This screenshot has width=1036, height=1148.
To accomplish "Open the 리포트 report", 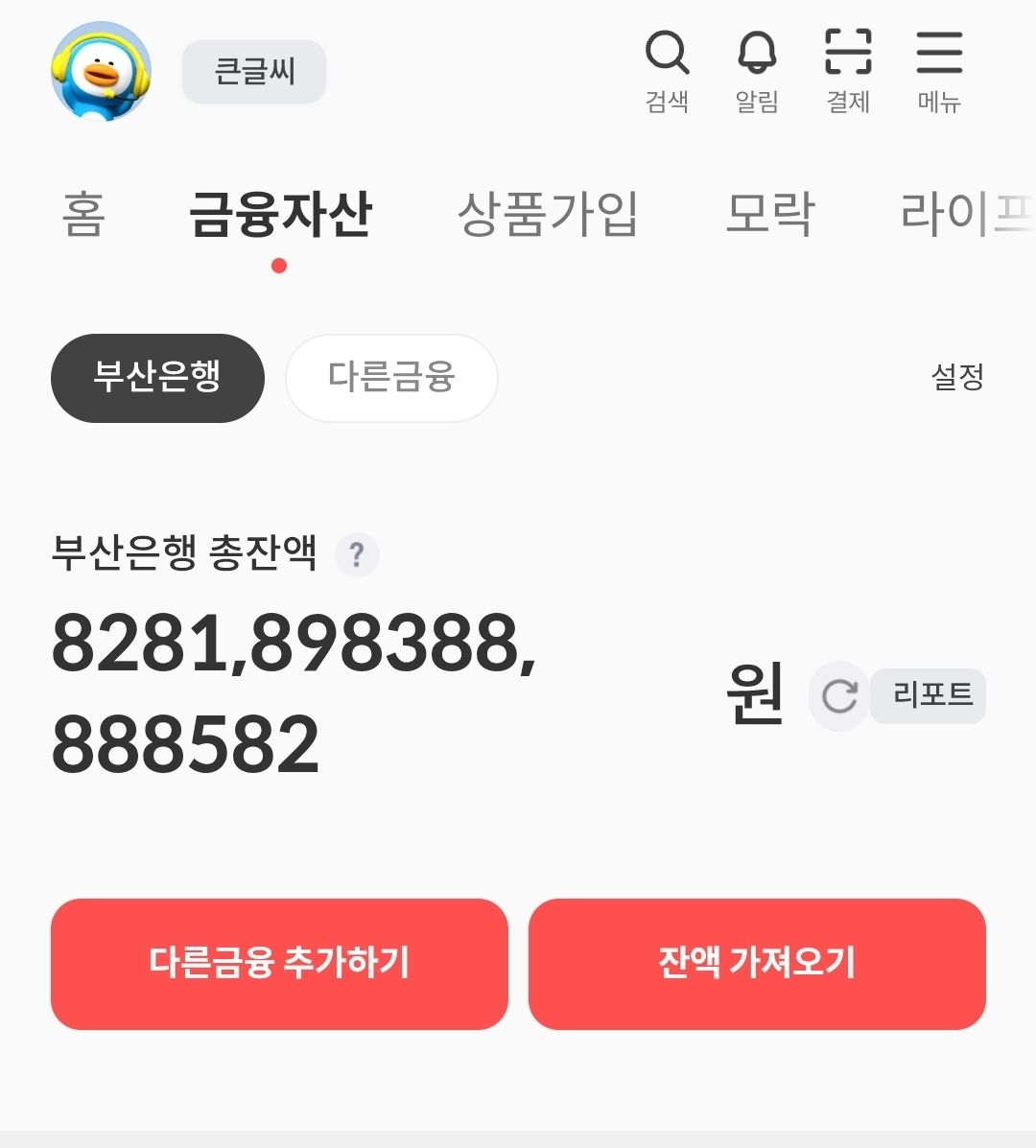I will click(932, 694).
